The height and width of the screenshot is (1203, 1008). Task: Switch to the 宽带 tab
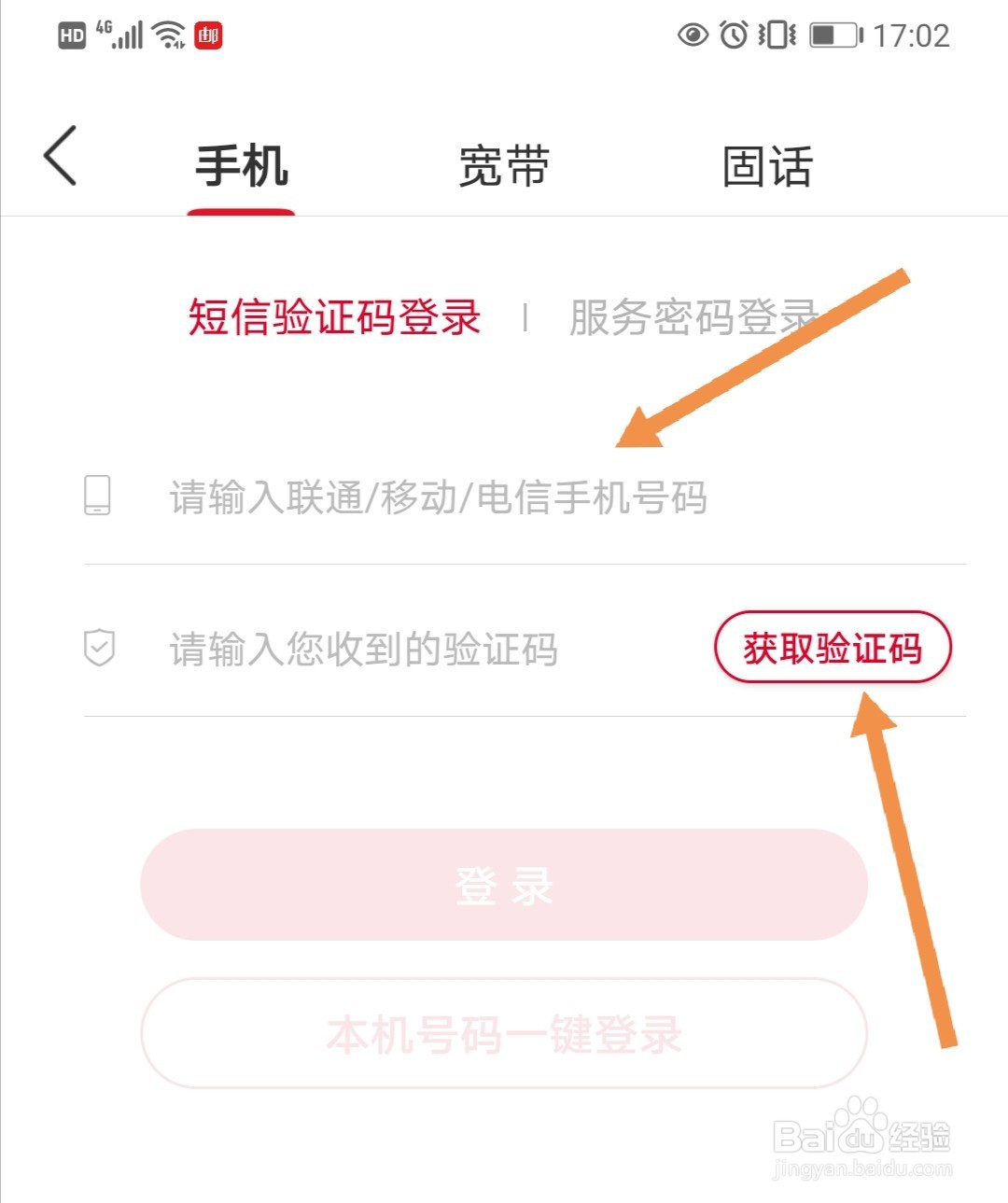click(x=505, y=163)
